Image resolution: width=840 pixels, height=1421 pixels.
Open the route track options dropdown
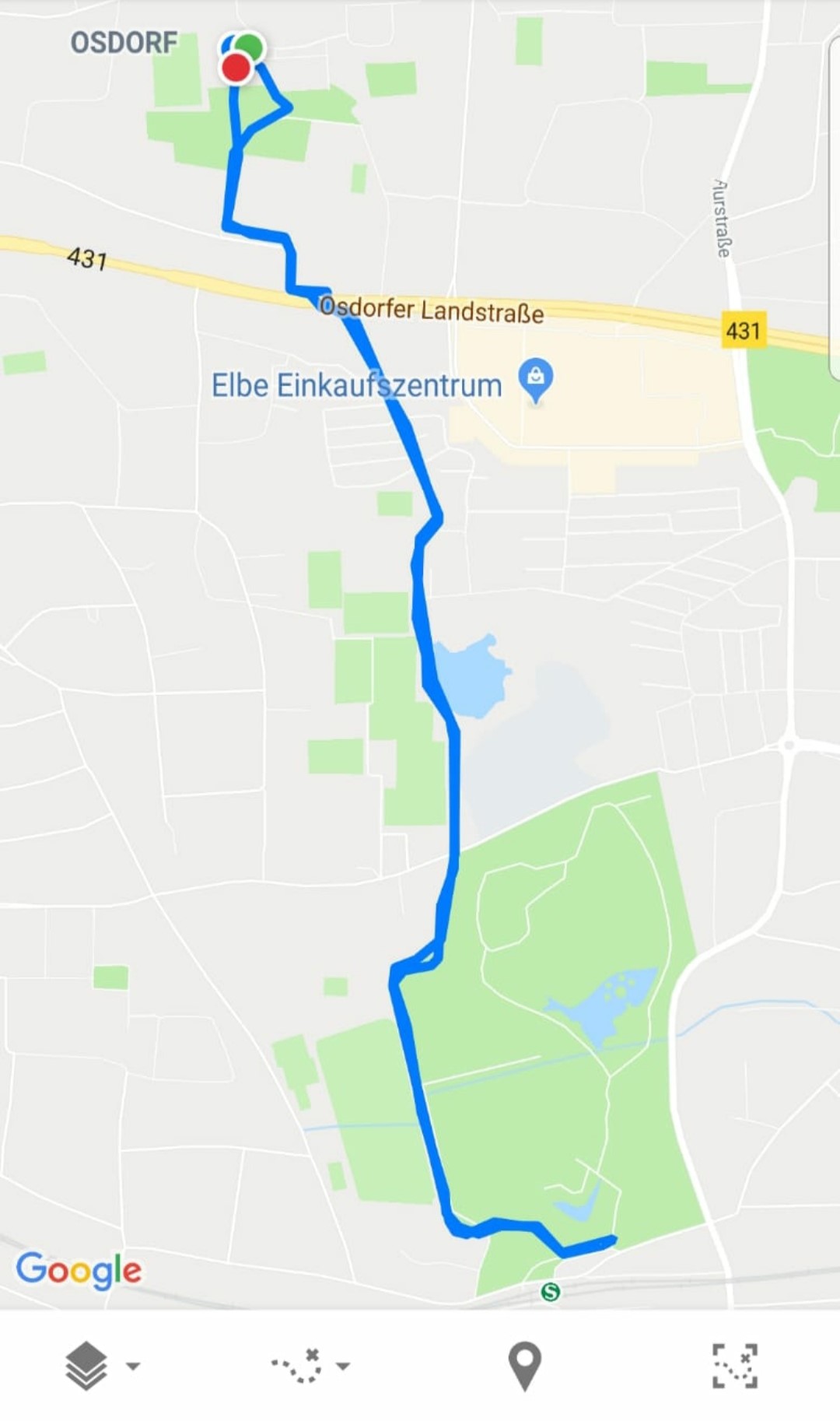click(x=310, y=1366)
